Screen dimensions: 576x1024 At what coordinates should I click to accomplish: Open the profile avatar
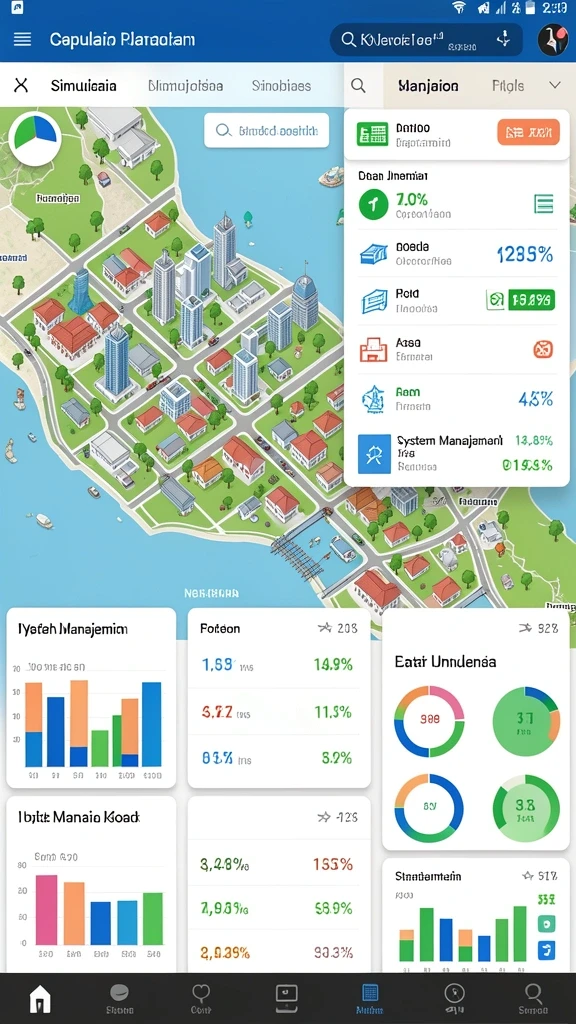pos(553,40)
